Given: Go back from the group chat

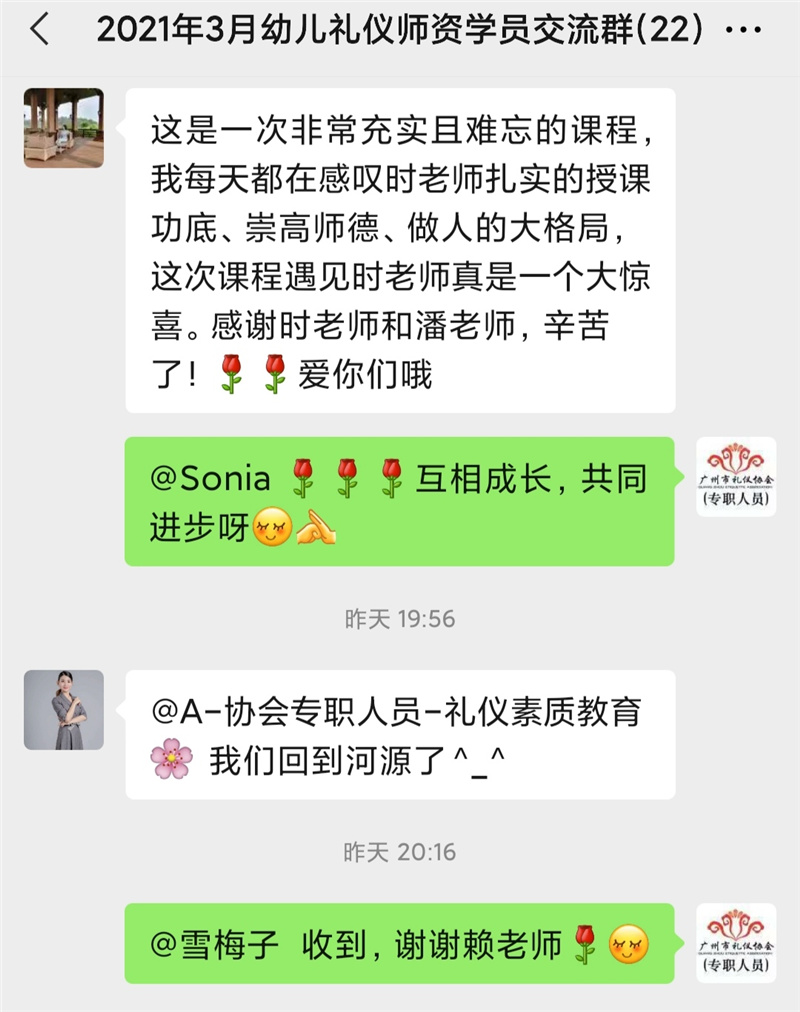Looking at the screenshot, I should tap(40, 30).
